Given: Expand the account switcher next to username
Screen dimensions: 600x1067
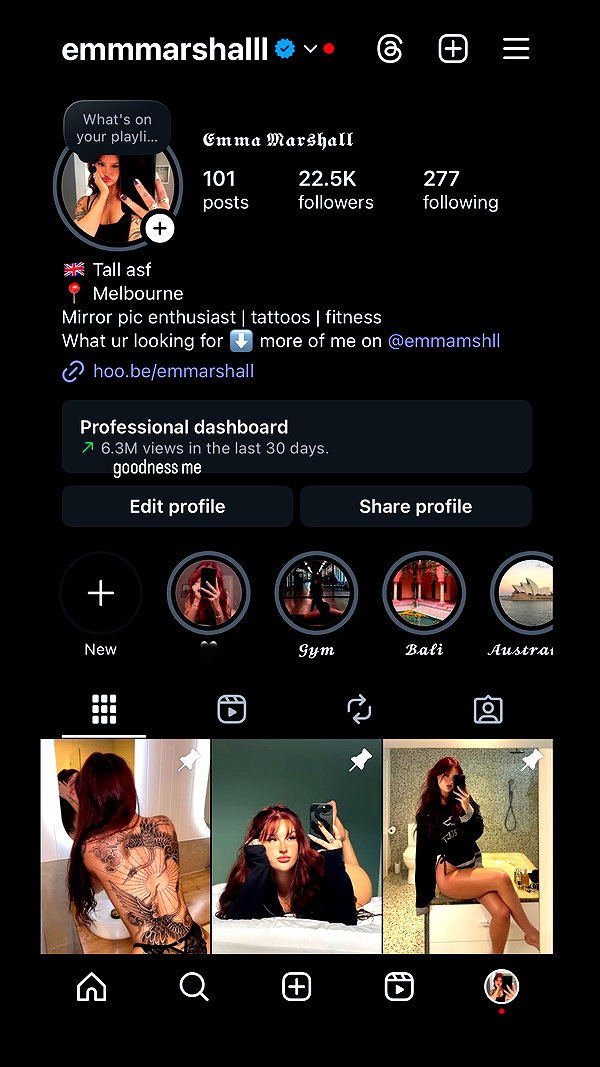Looking at the screenshot, I should click(310, 49).
